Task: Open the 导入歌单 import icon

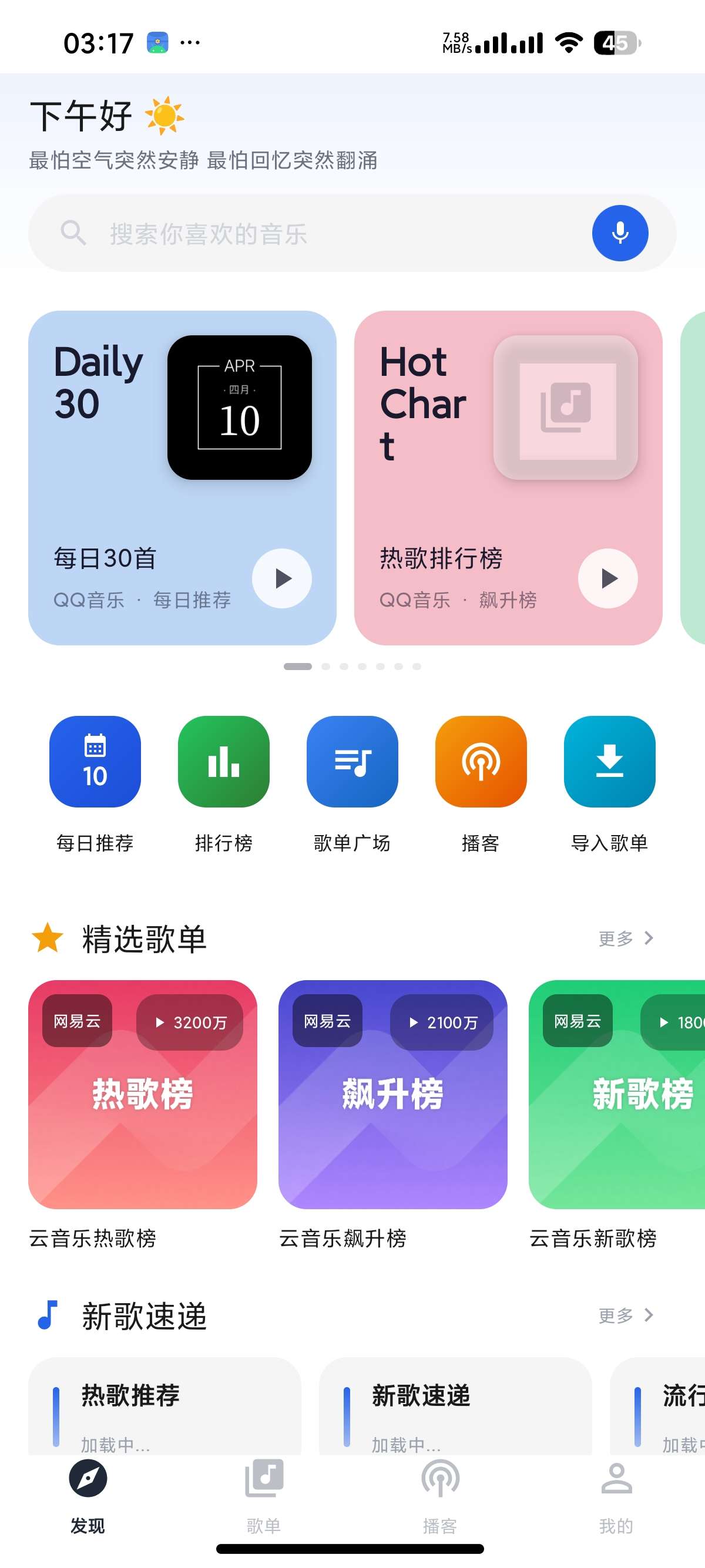Action: [x=609, y=762]
